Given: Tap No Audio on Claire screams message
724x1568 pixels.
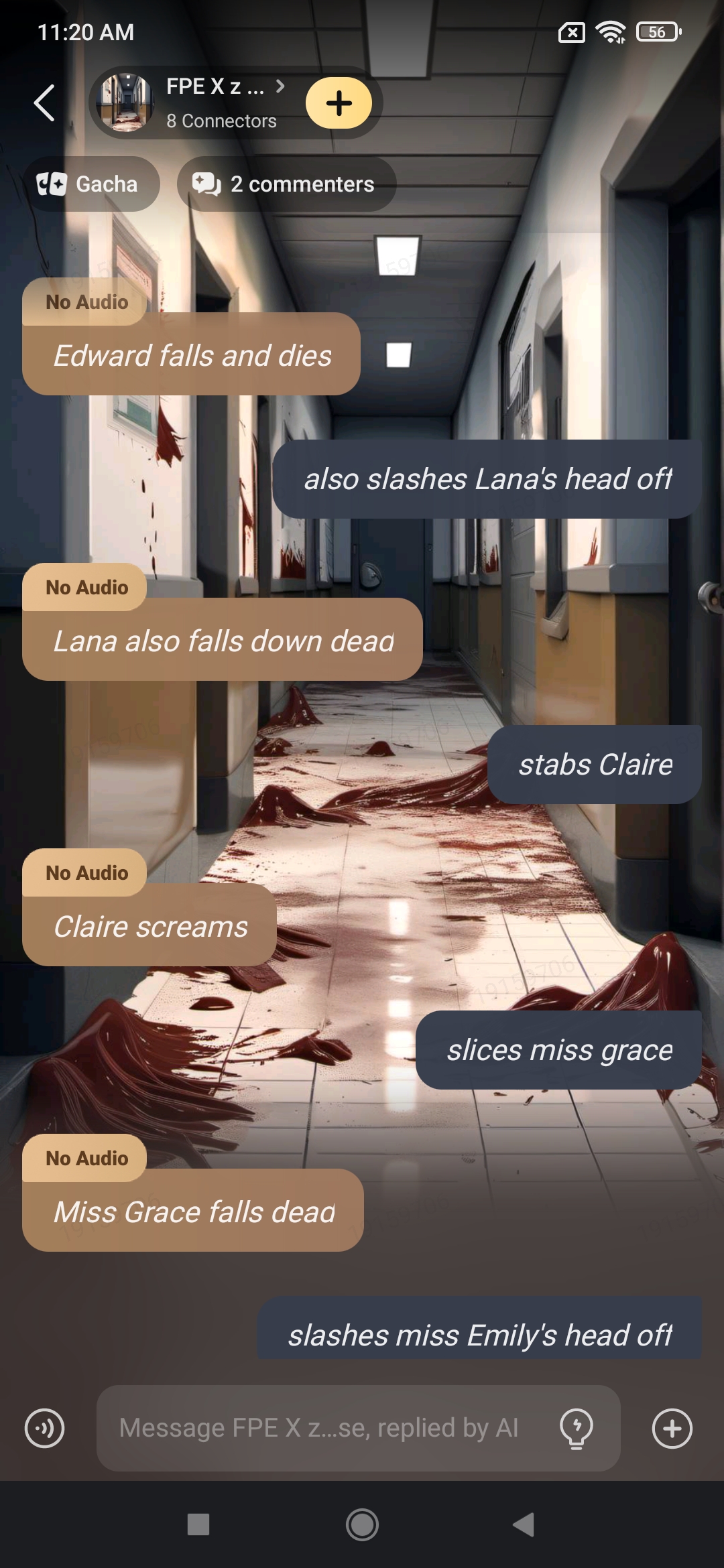Looking at the screenshot, I should click(x=86, y=873).
